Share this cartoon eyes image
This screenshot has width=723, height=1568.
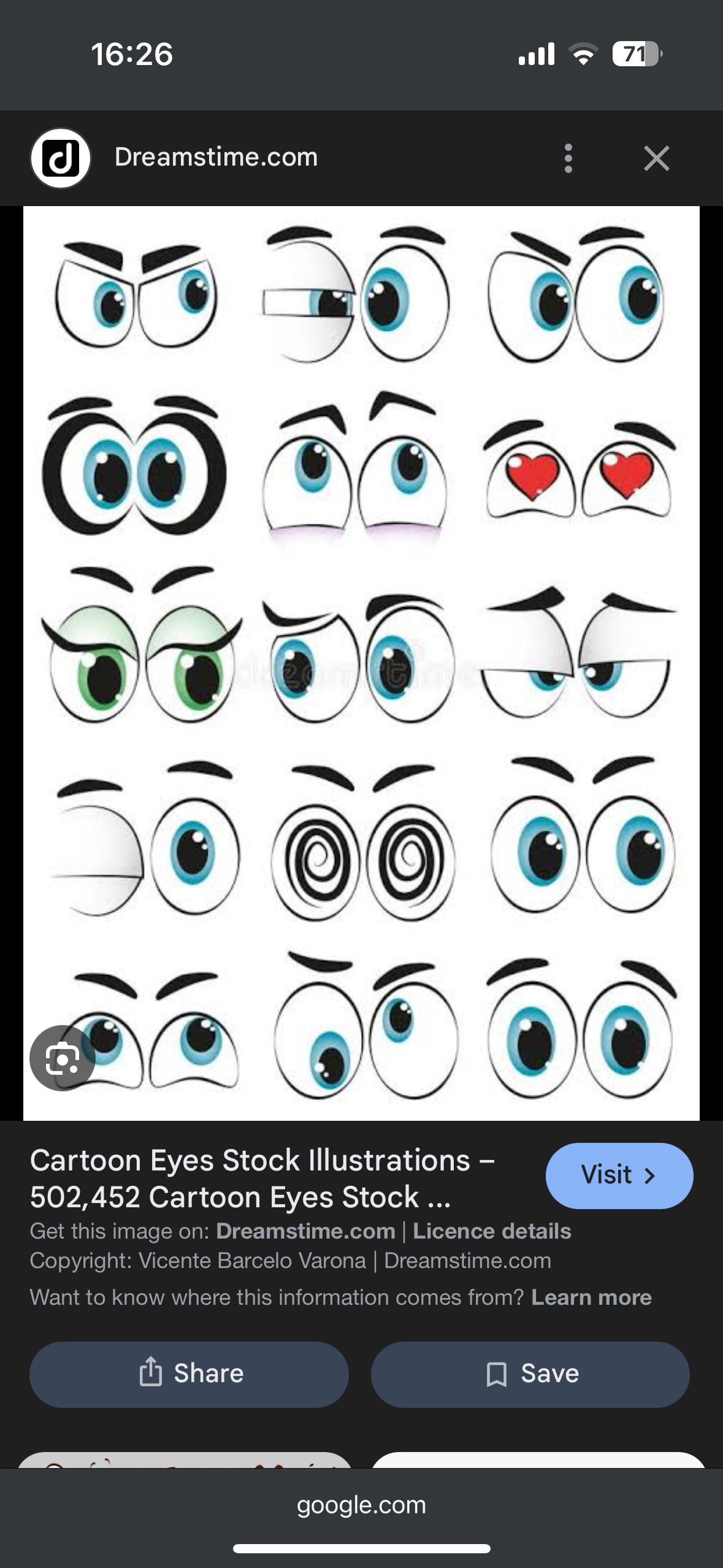[x=189, y=1374]
